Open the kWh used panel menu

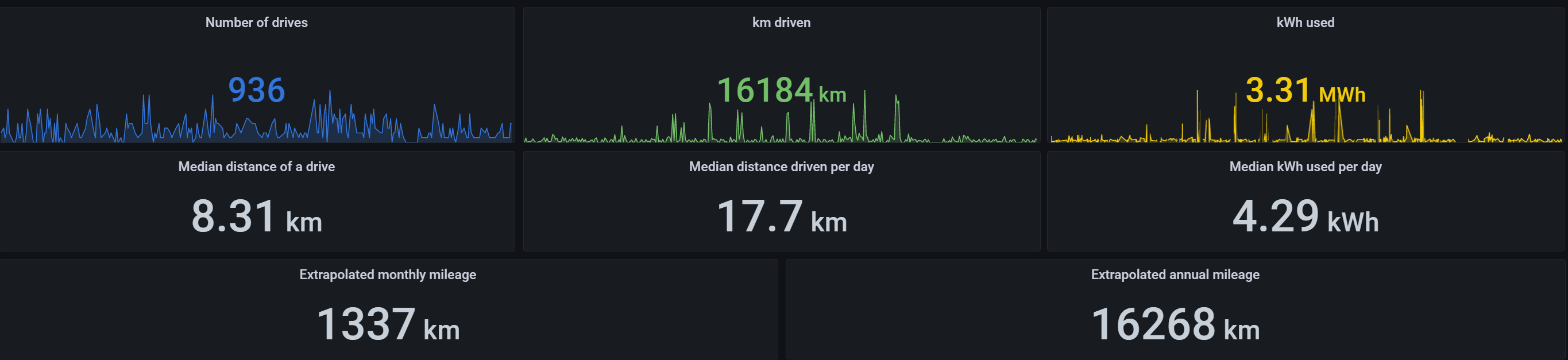(x=1305, y=22)
